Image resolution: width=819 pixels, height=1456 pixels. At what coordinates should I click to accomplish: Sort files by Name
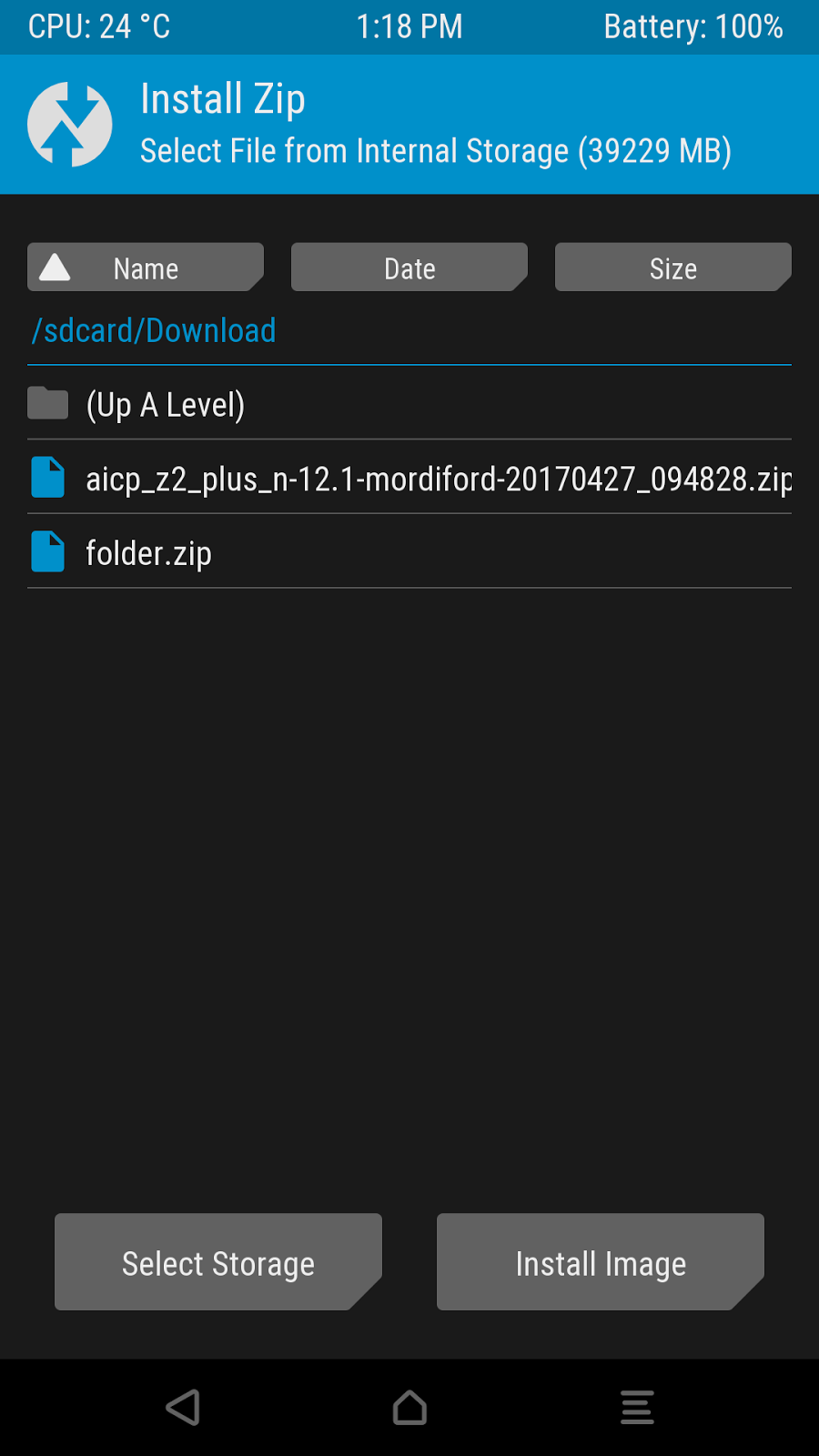(x=146, y=268)
